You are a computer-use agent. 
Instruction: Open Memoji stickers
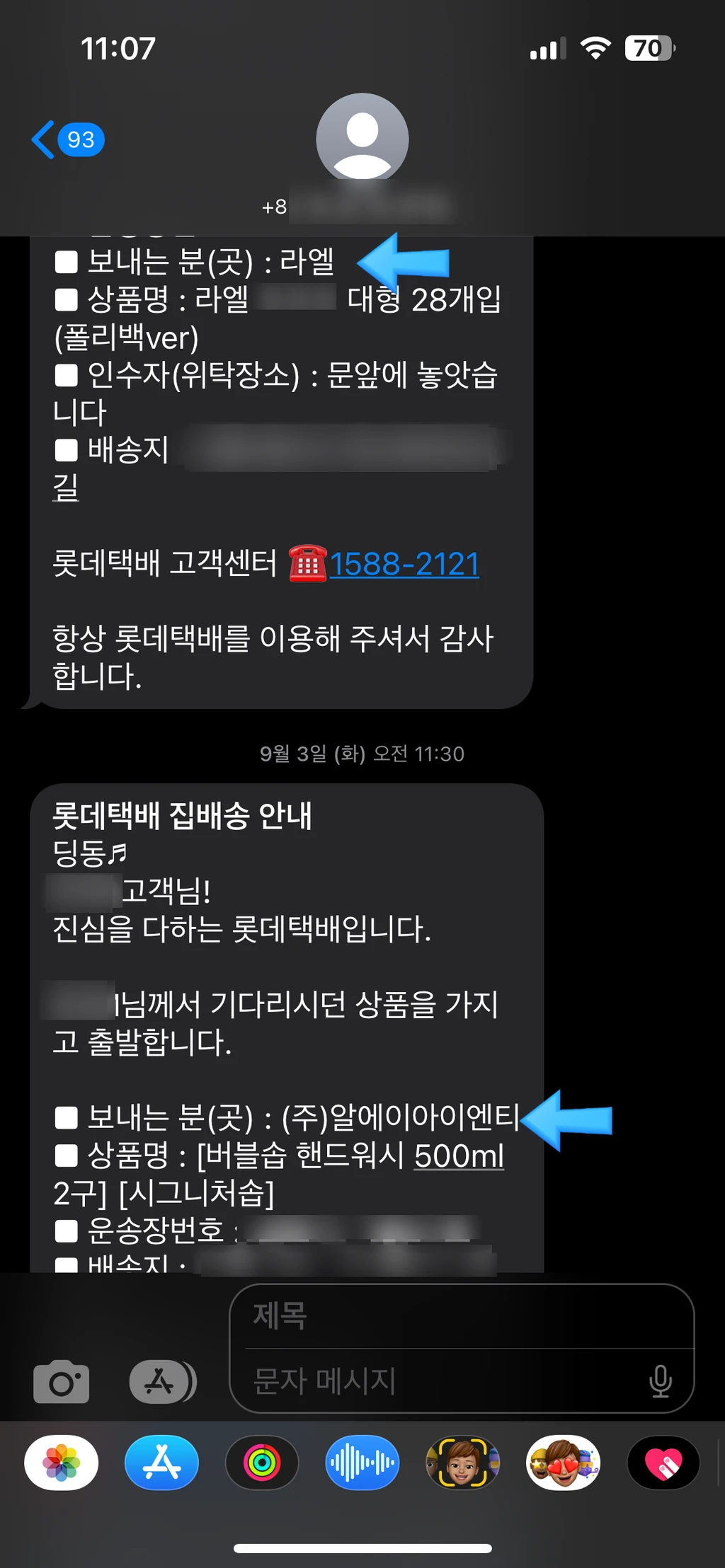point(563,1463)
